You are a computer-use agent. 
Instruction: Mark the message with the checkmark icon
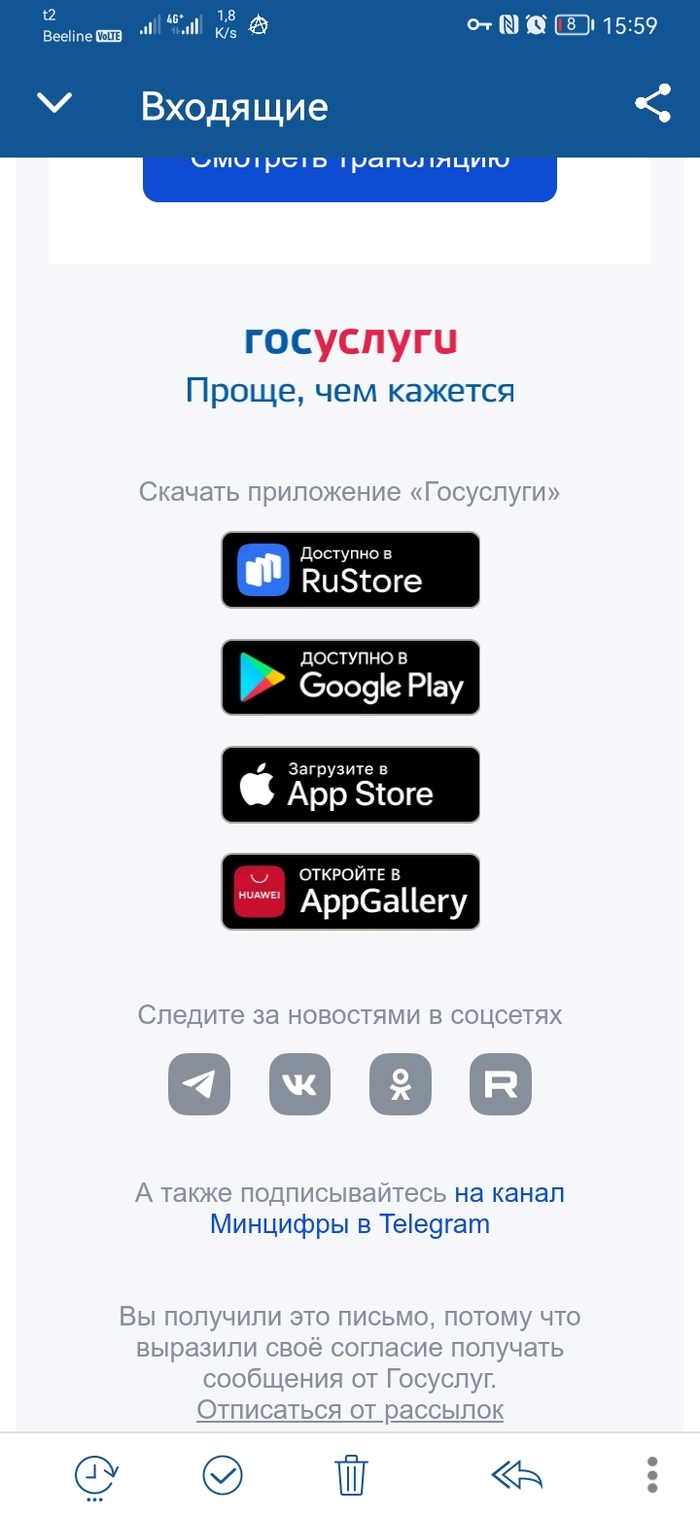point(222,1474)
